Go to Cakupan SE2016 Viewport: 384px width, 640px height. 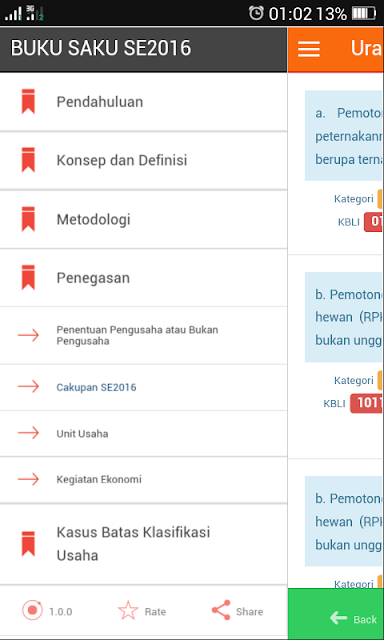click(143, 387)
